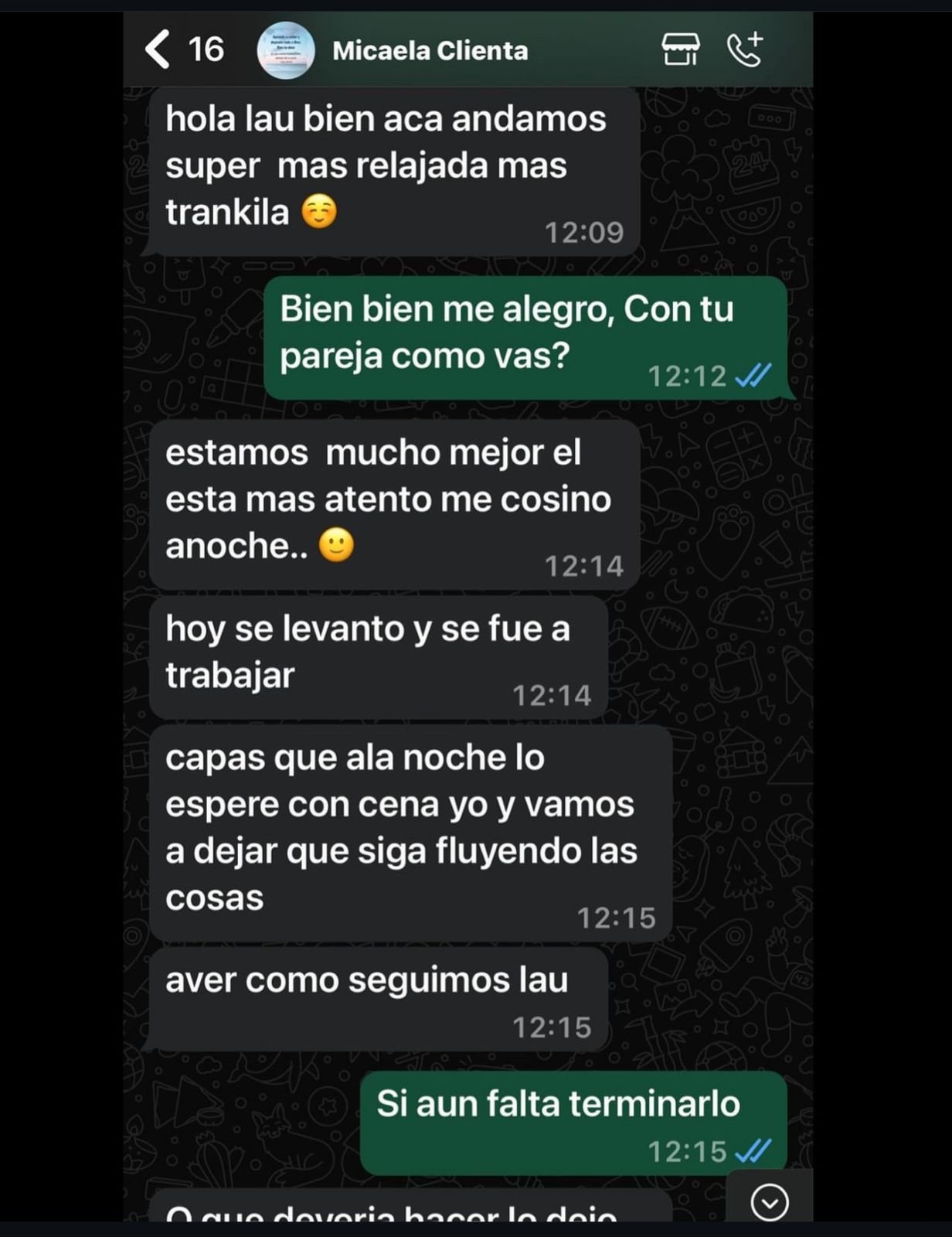Jump to the latest messages
The image size is (952, 1237).
(770, 1202)
